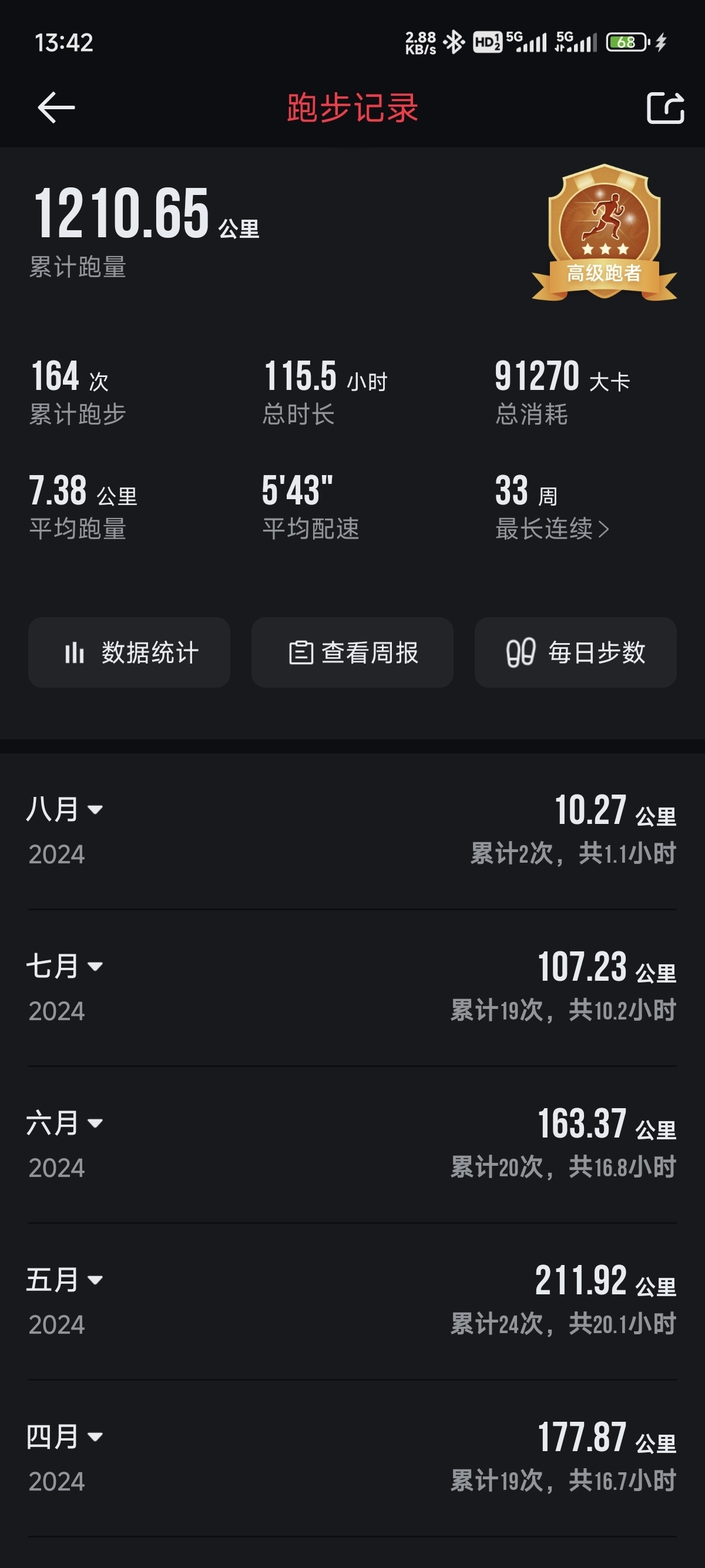The image size is (705, 1568).
Task: Expand 八月 2024 running records
Action: (65, 810)
